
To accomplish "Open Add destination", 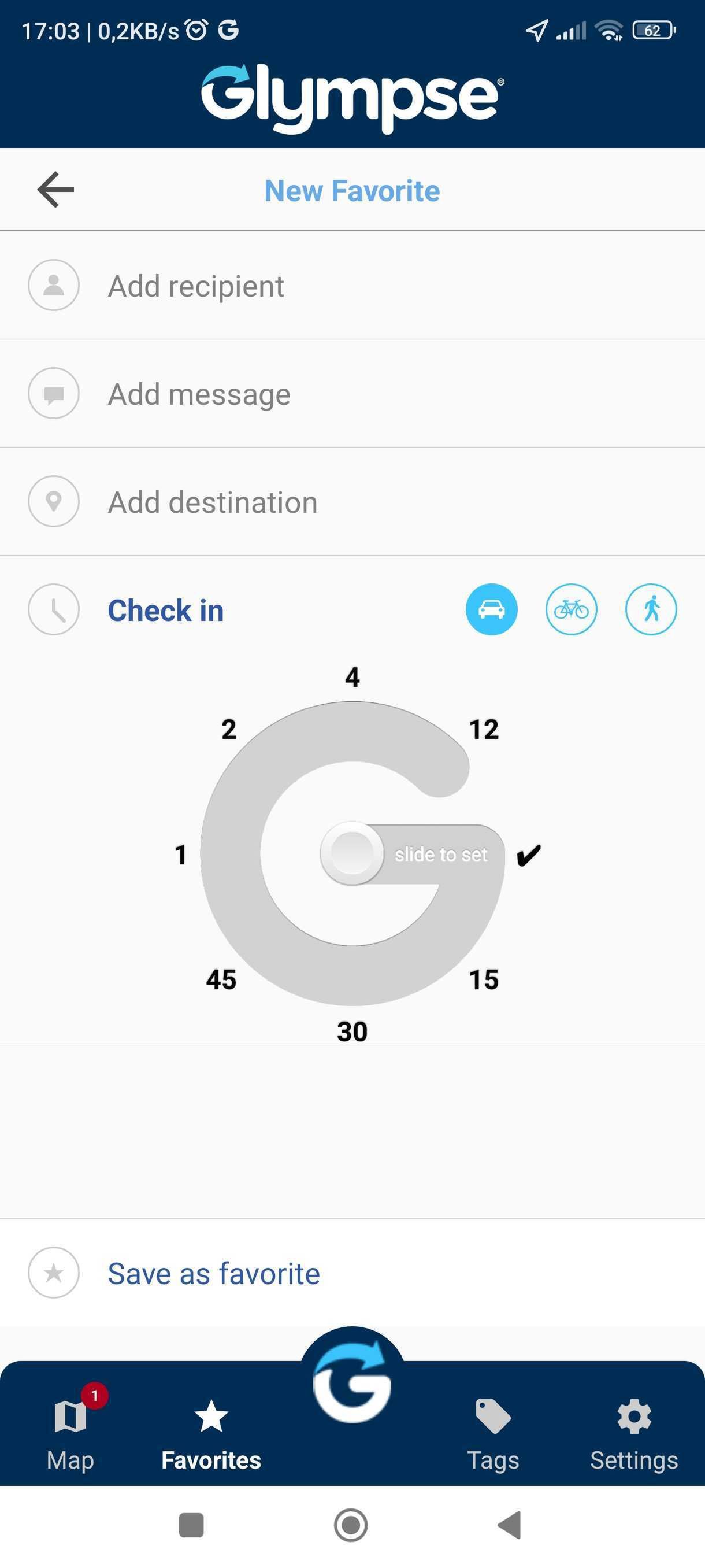I will click(212, 502).
